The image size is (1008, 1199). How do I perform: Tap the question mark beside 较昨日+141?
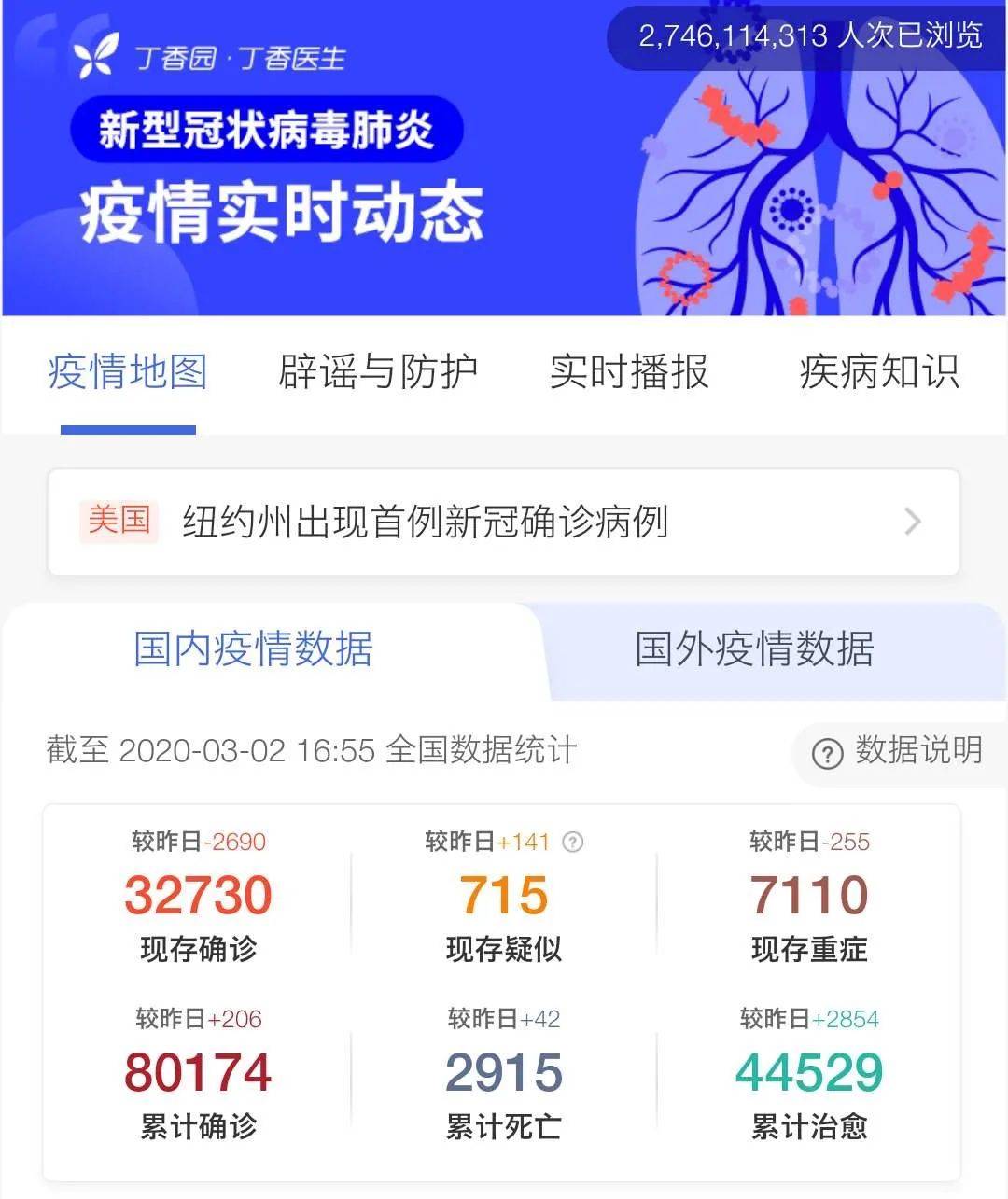(573, 843)
